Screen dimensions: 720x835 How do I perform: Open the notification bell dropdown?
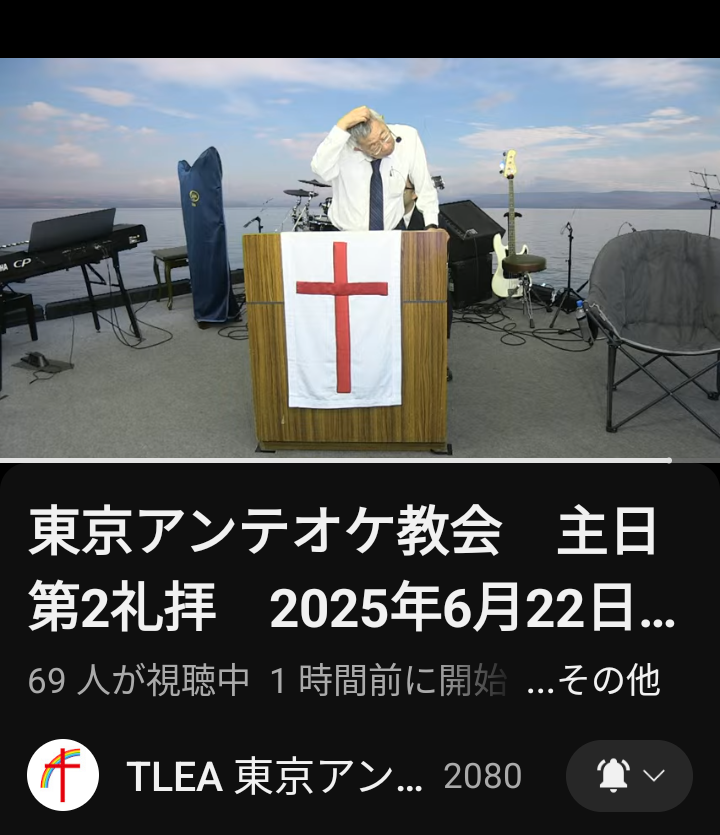[629, 776]
